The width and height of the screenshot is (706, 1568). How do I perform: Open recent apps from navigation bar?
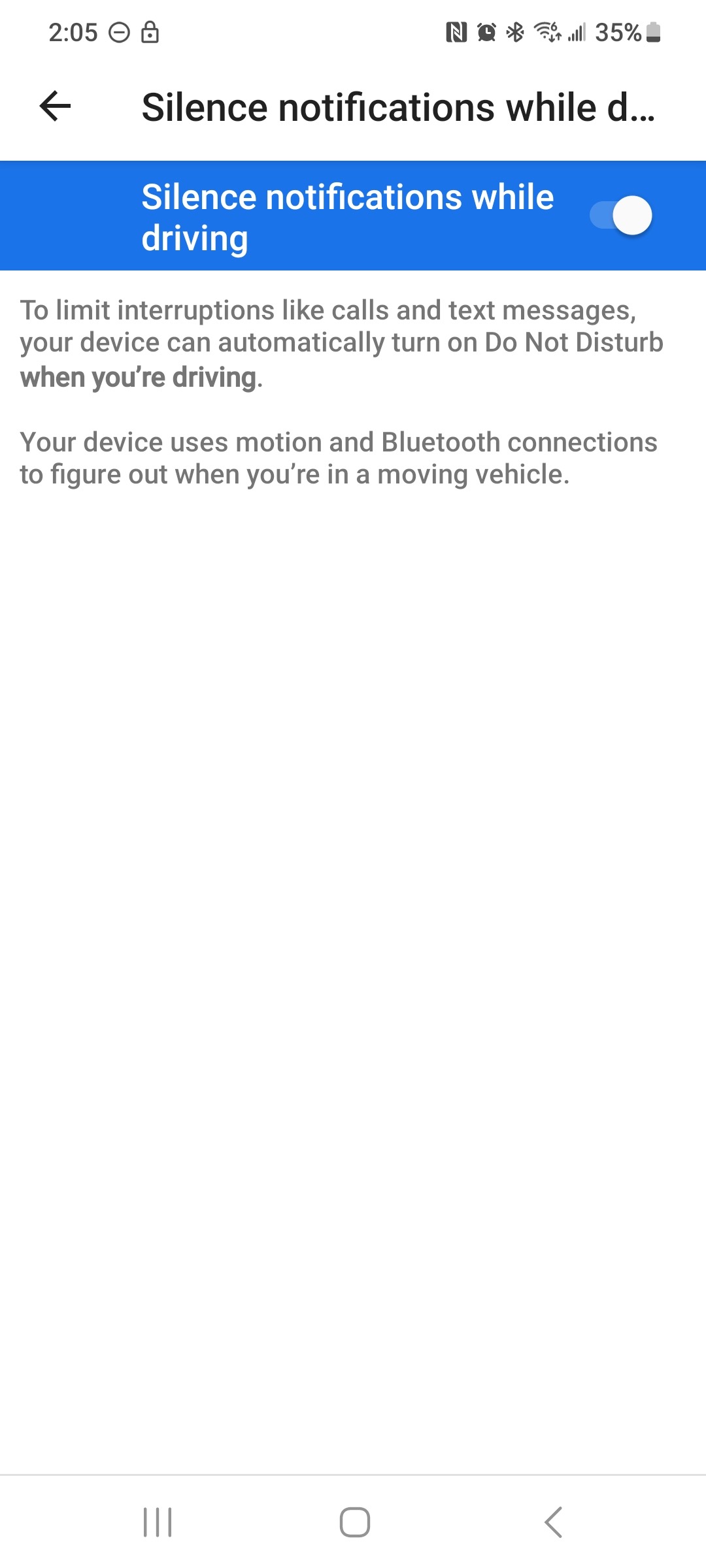(x=158, y=1522)
